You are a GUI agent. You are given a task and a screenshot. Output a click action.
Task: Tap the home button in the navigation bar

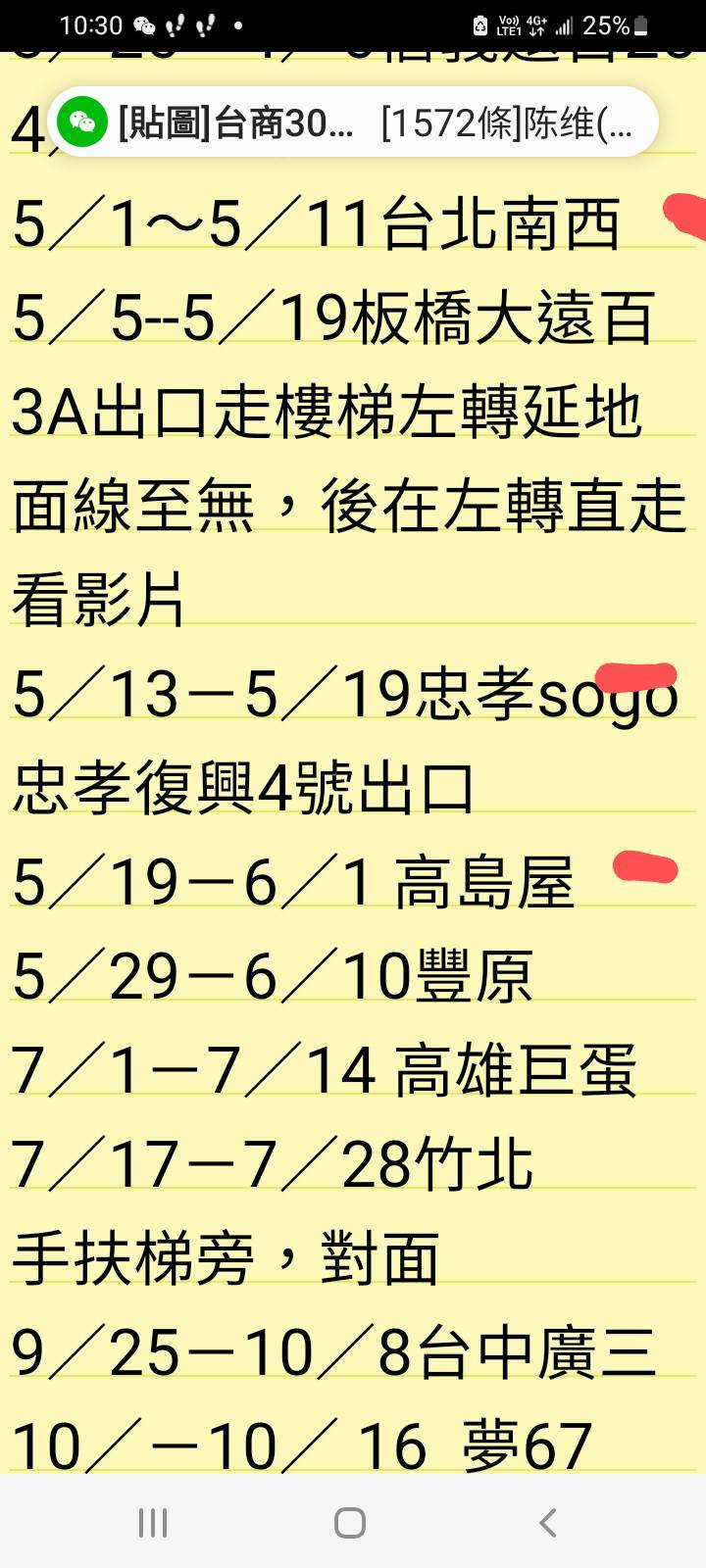[350, 1522]
